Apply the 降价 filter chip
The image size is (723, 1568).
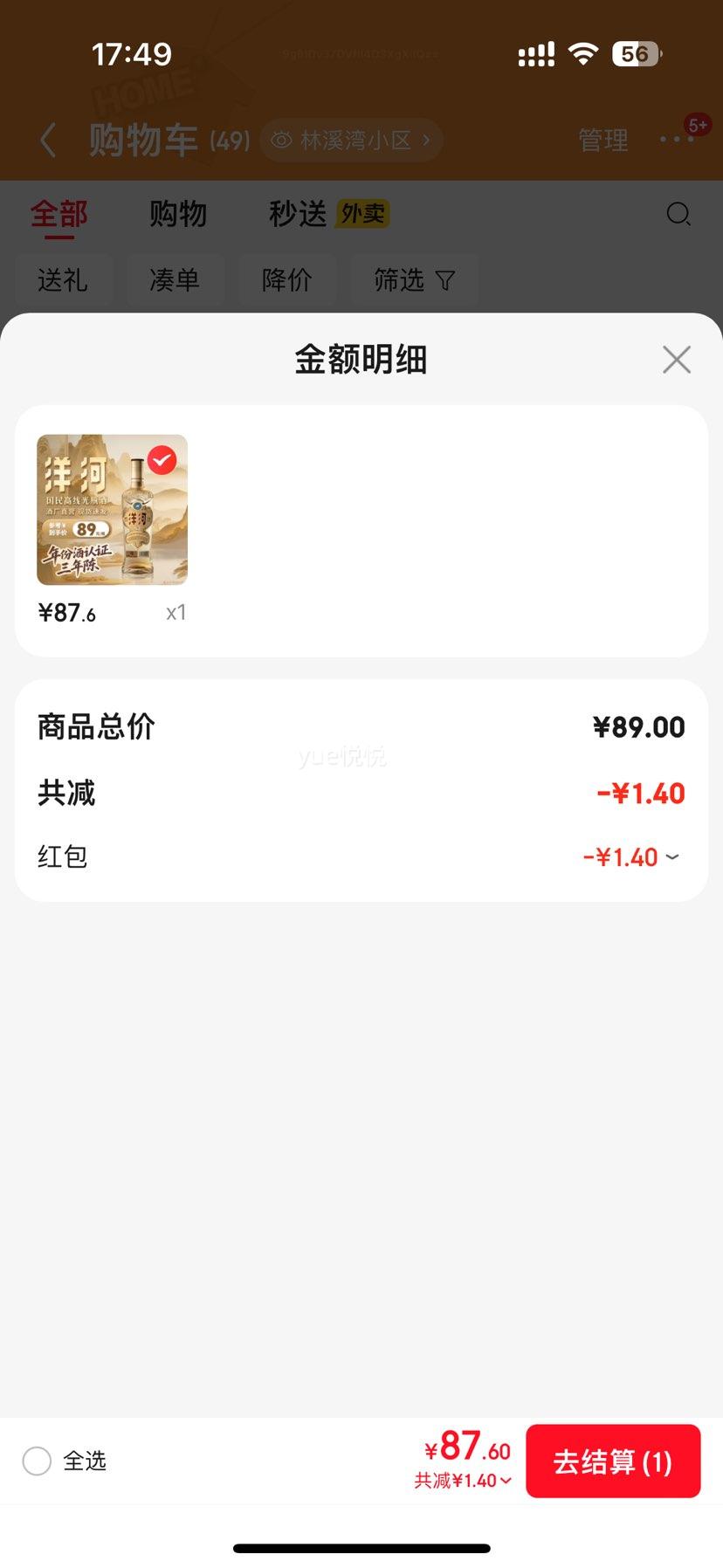point(286,280)
